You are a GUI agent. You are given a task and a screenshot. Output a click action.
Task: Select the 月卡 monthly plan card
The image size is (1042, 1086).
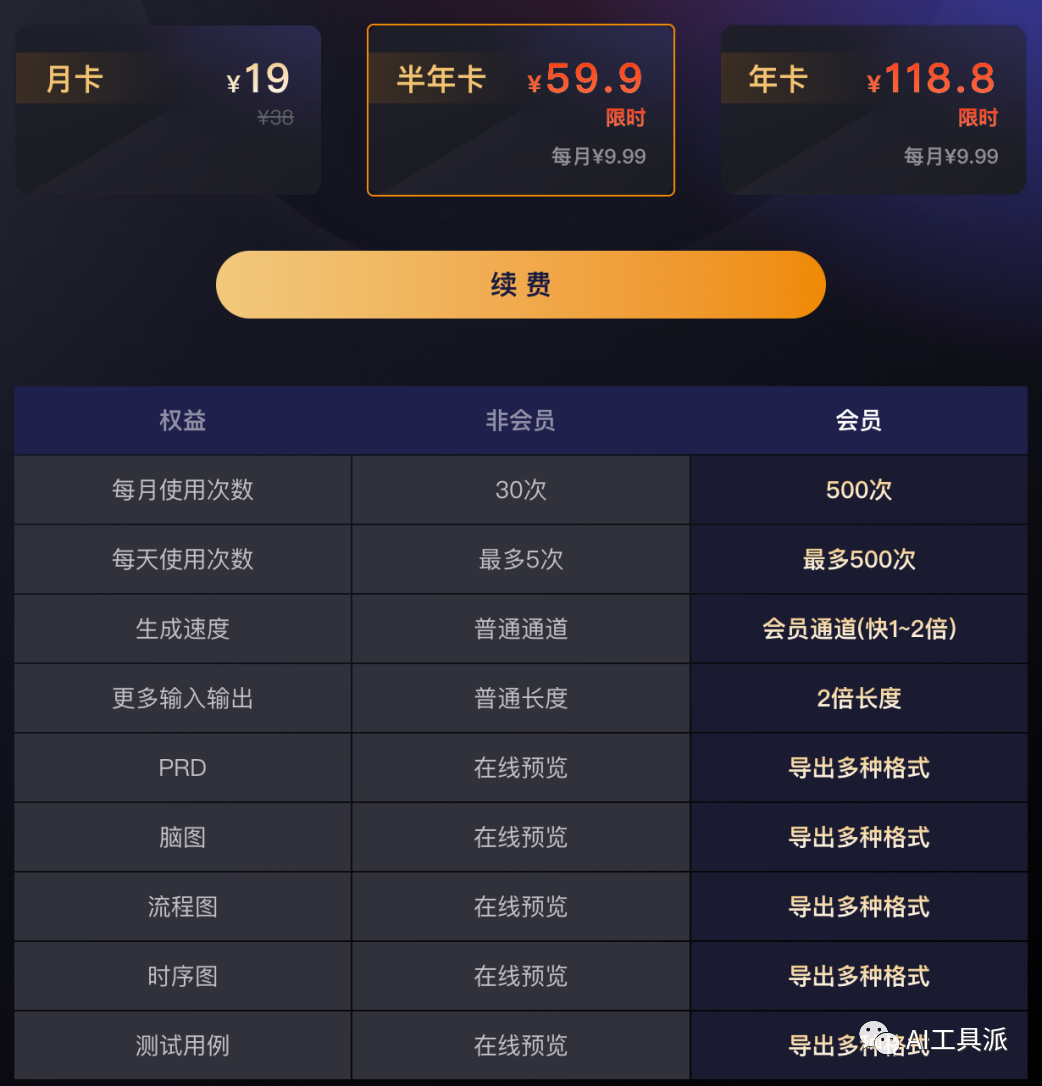(168, 110)
